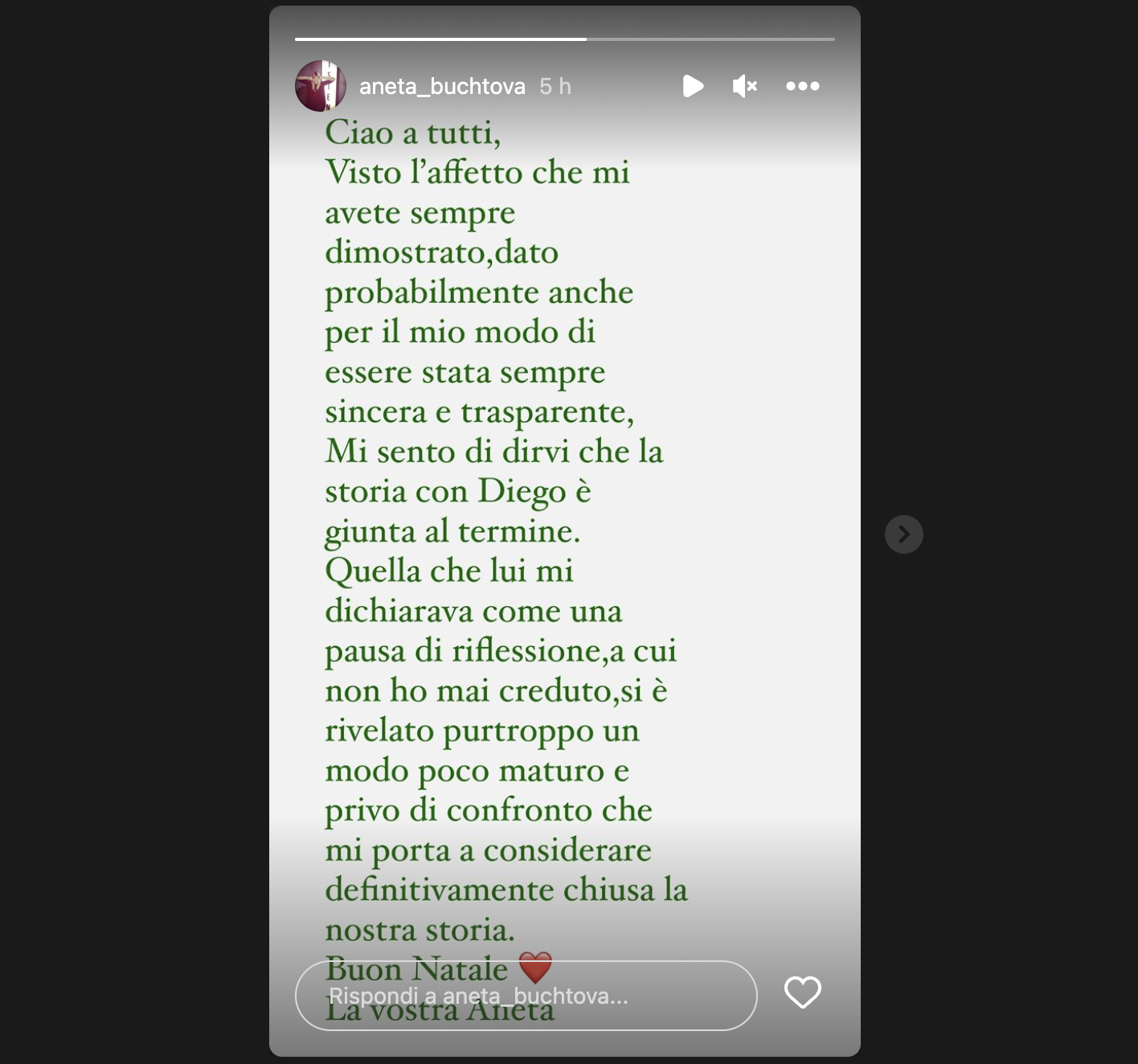Open aneta_buchtova's profile picture

(321, 86)
